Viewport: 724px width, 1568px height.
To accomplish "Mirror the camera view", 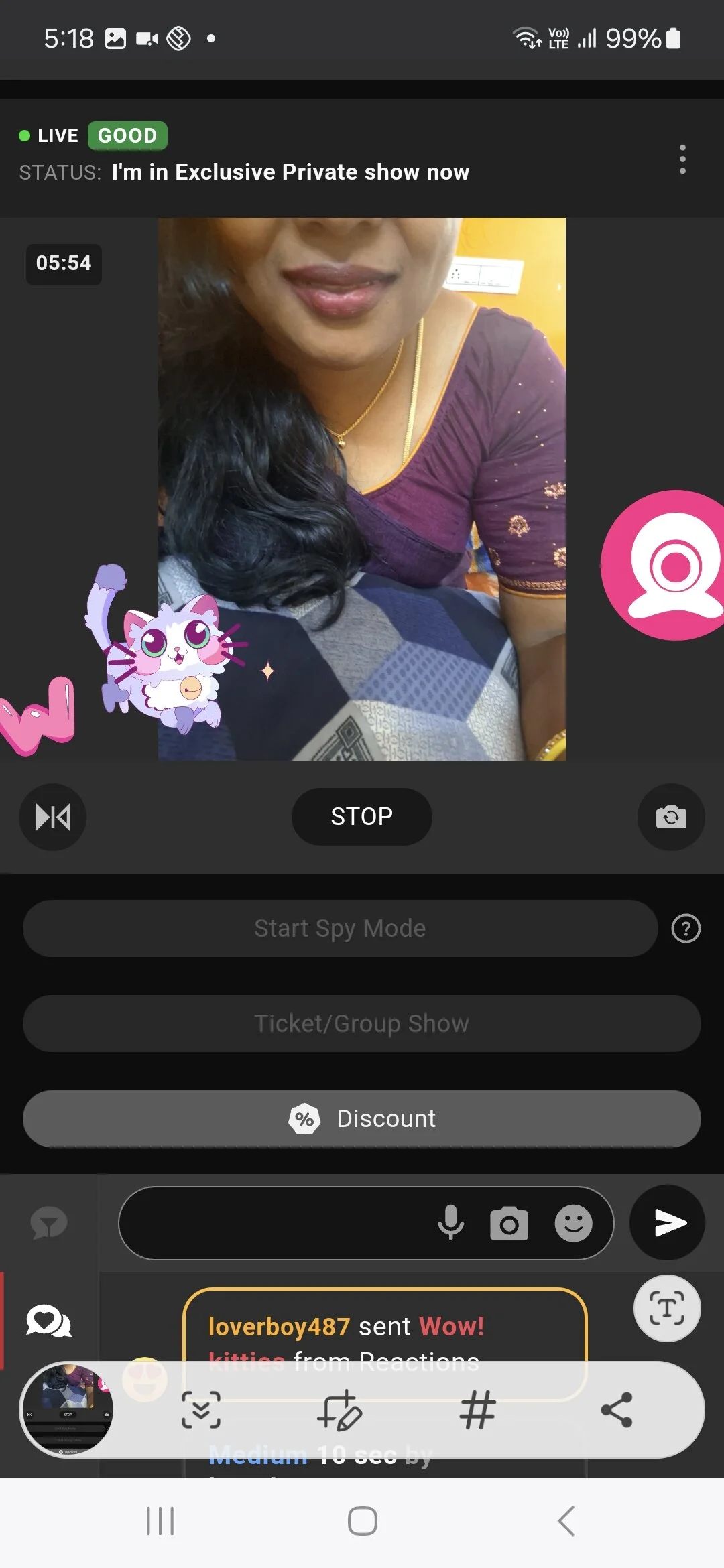I will pyautogui.click(x=52, y=817).
